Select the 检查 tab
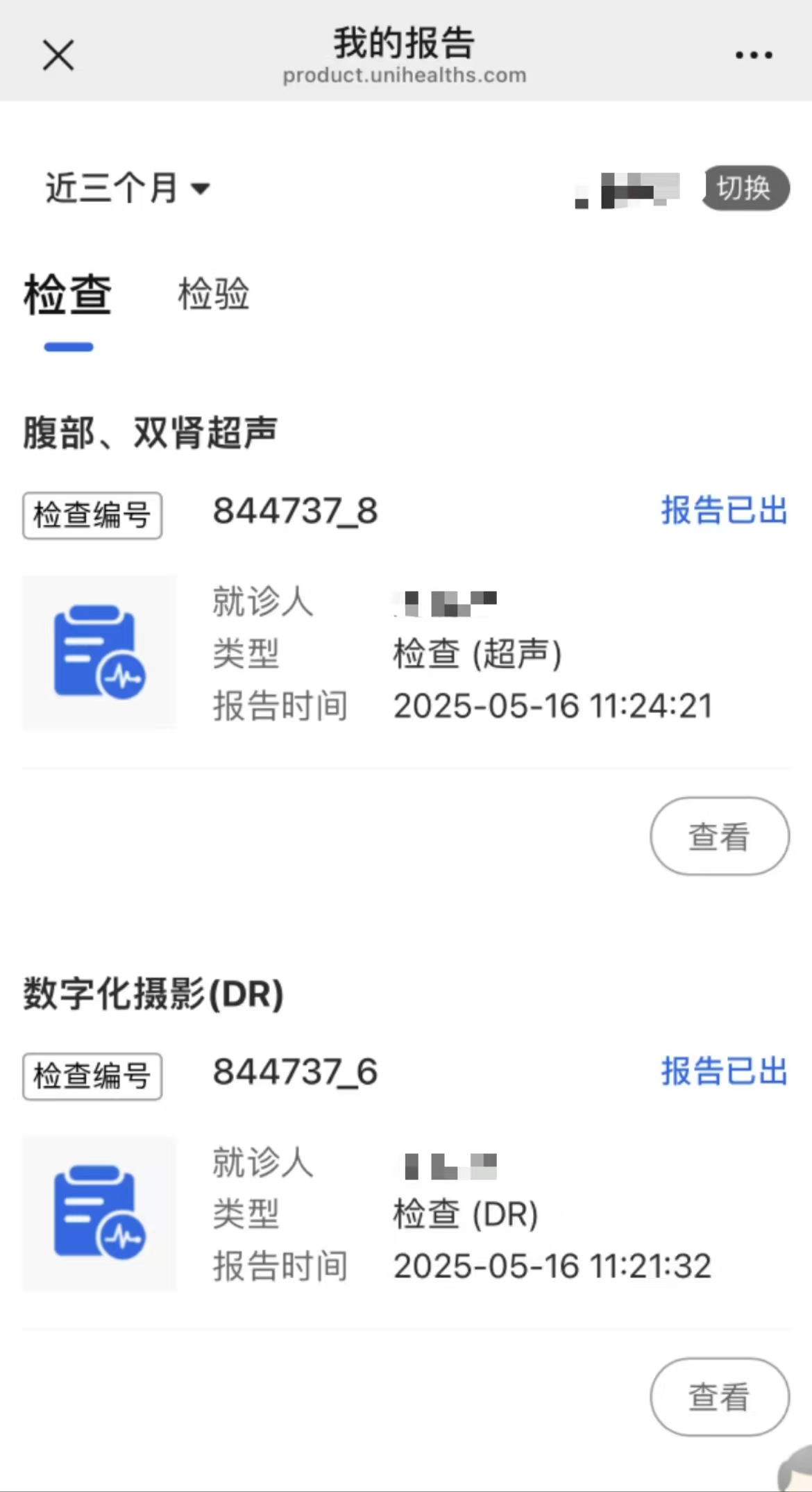 coord(67,295)
